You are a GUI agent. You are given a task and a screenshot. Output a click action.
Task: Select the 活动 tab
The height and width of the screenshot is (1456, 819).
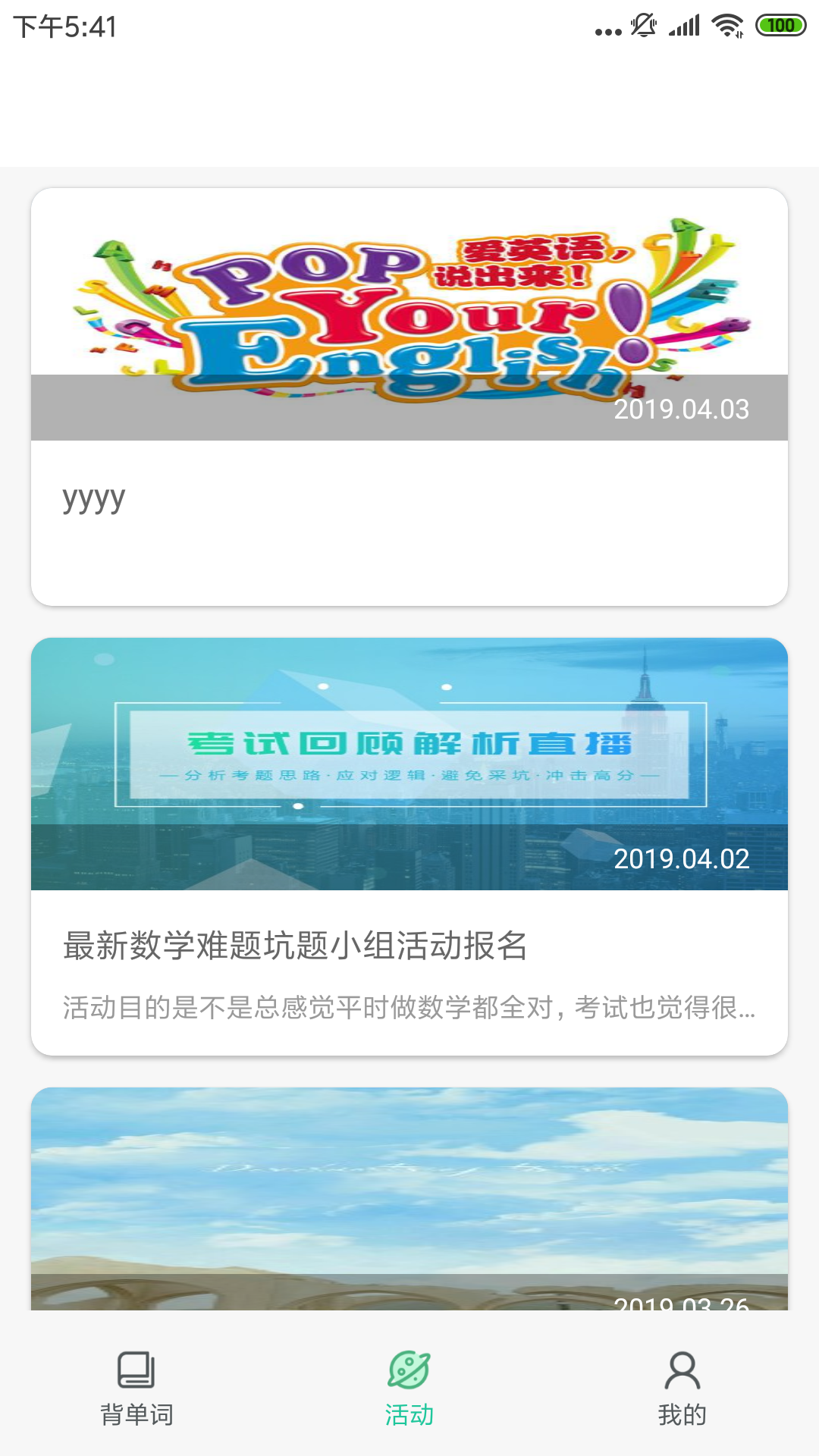click(409, 1388)
